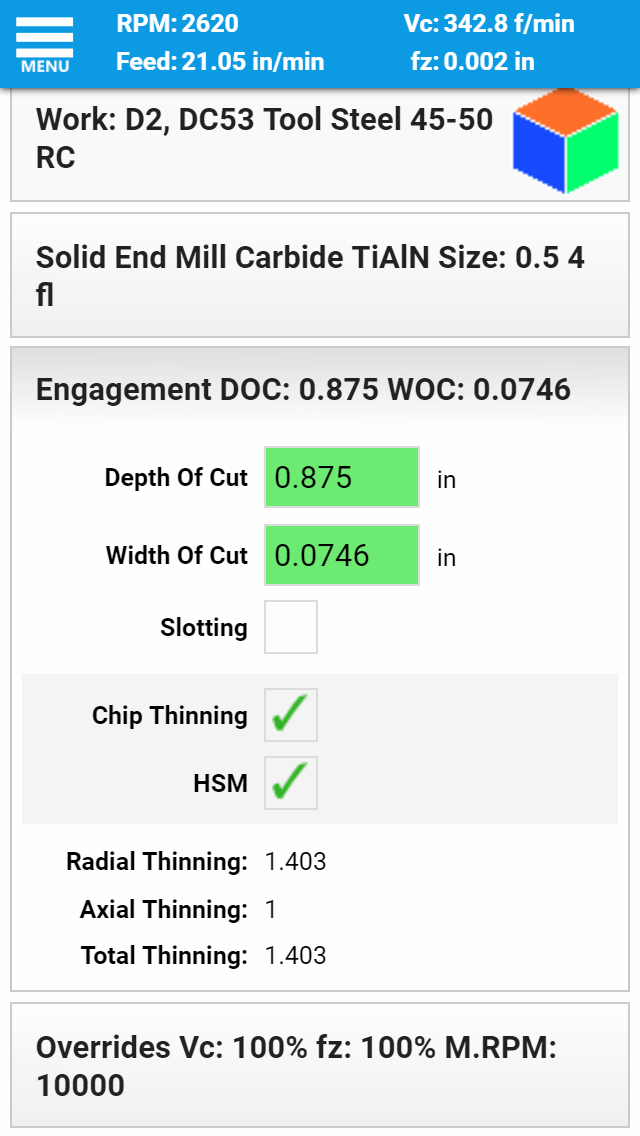The image size is (640, 1136).
Task: Expand the Solid End Mill tool section
Action: [320, 275]
